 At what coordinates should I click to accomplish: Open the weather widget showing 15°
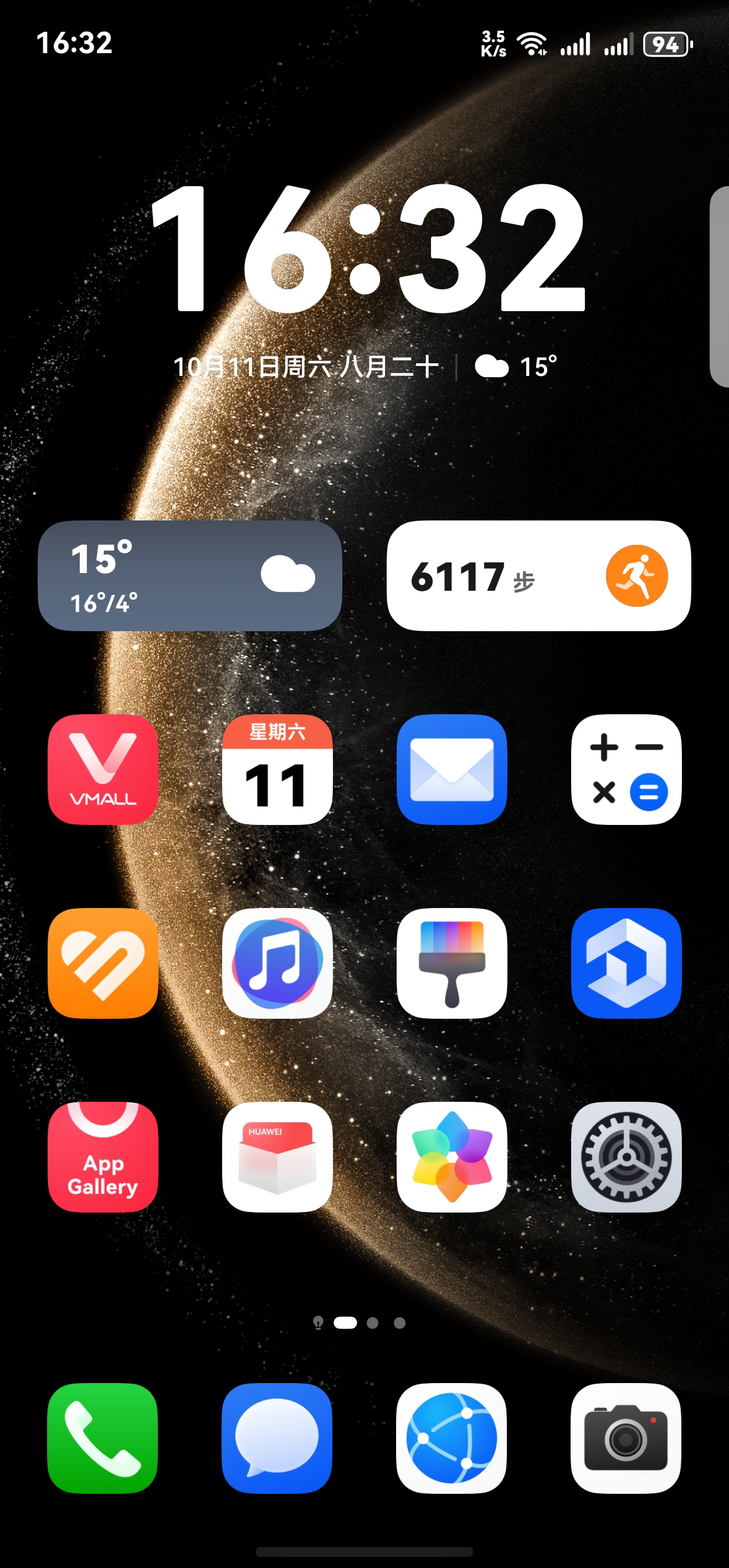coord(189,575)
